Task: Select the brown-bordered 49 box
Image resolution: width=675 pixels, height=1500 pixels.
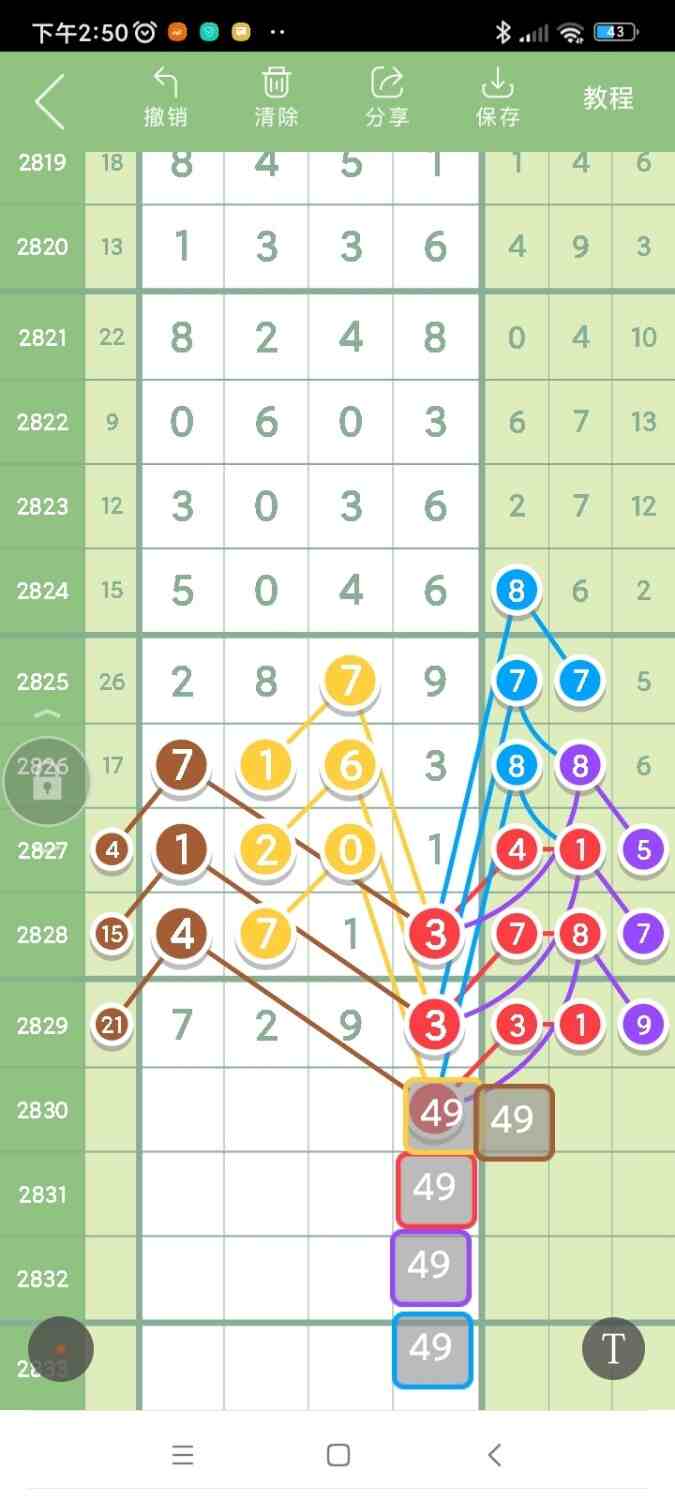Action: click(x=513, y=1121)
